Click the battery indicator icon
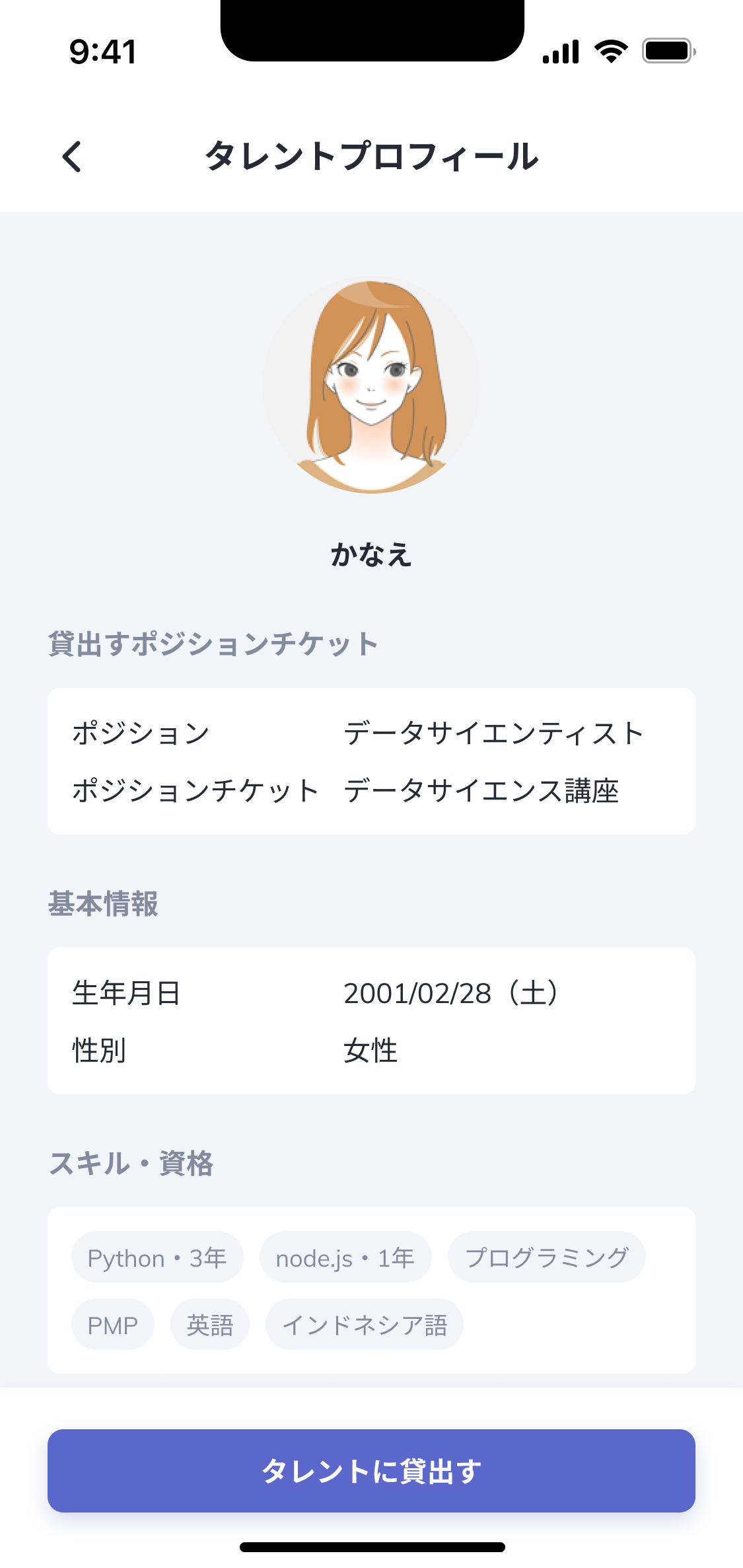Screen dimensions: 743x1568 (666, 50)
